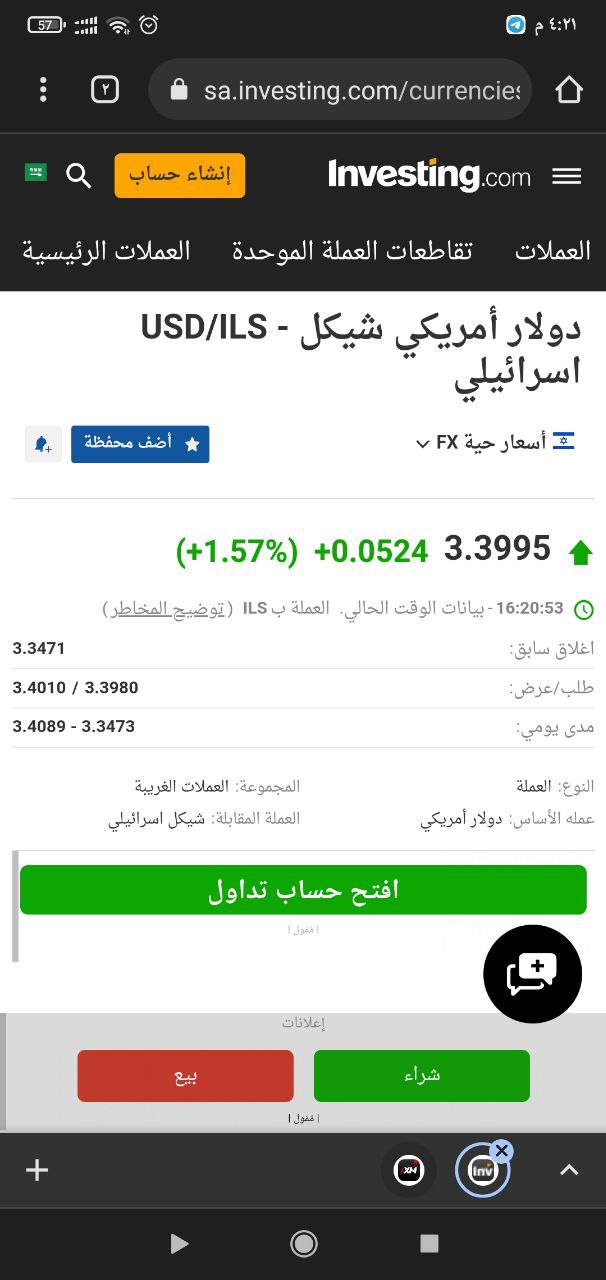This screenshot has height=1280, width=606.
Task: Switch to تقاطعات العملة الموحدة tab
Action: click(x=352, y=251)
